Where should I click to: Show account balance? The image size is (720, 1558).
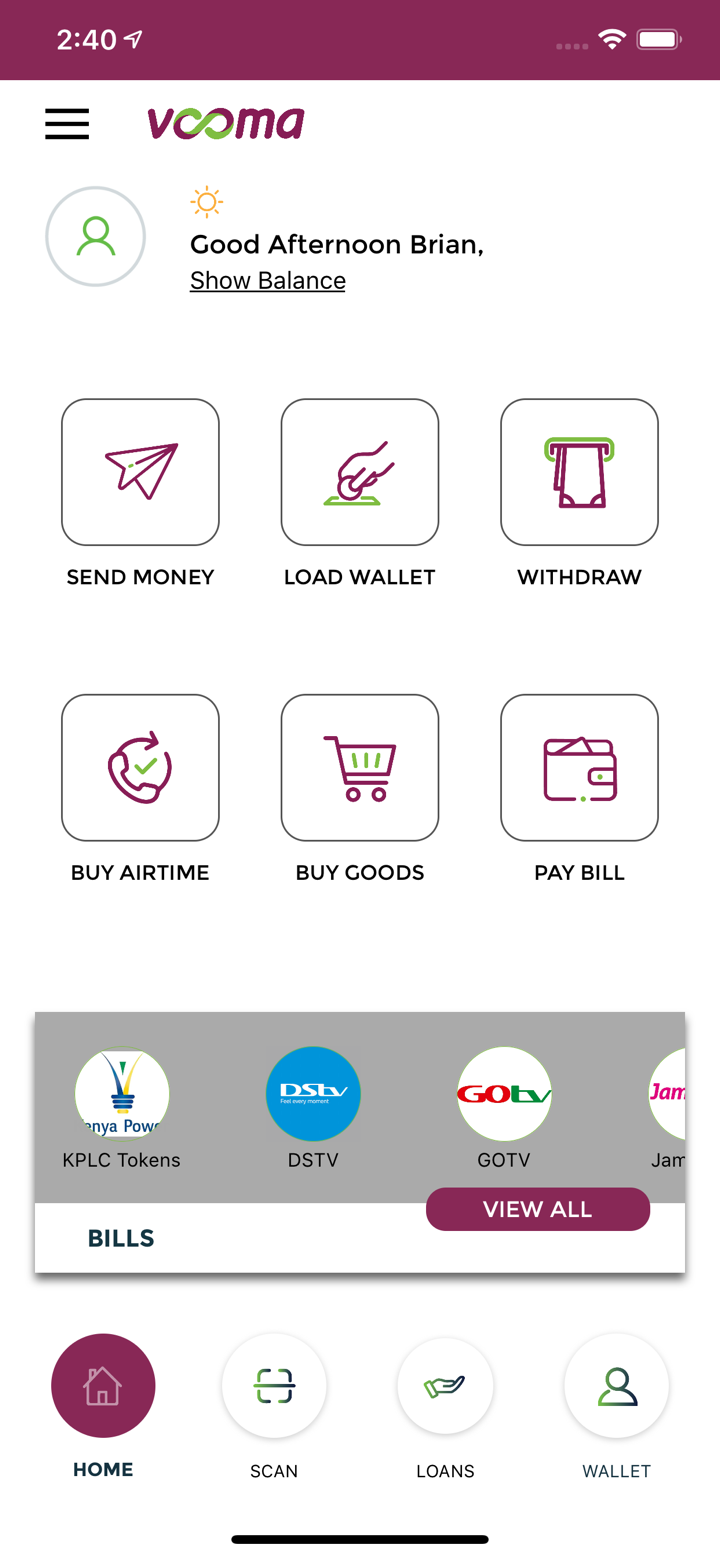(267, 280)
